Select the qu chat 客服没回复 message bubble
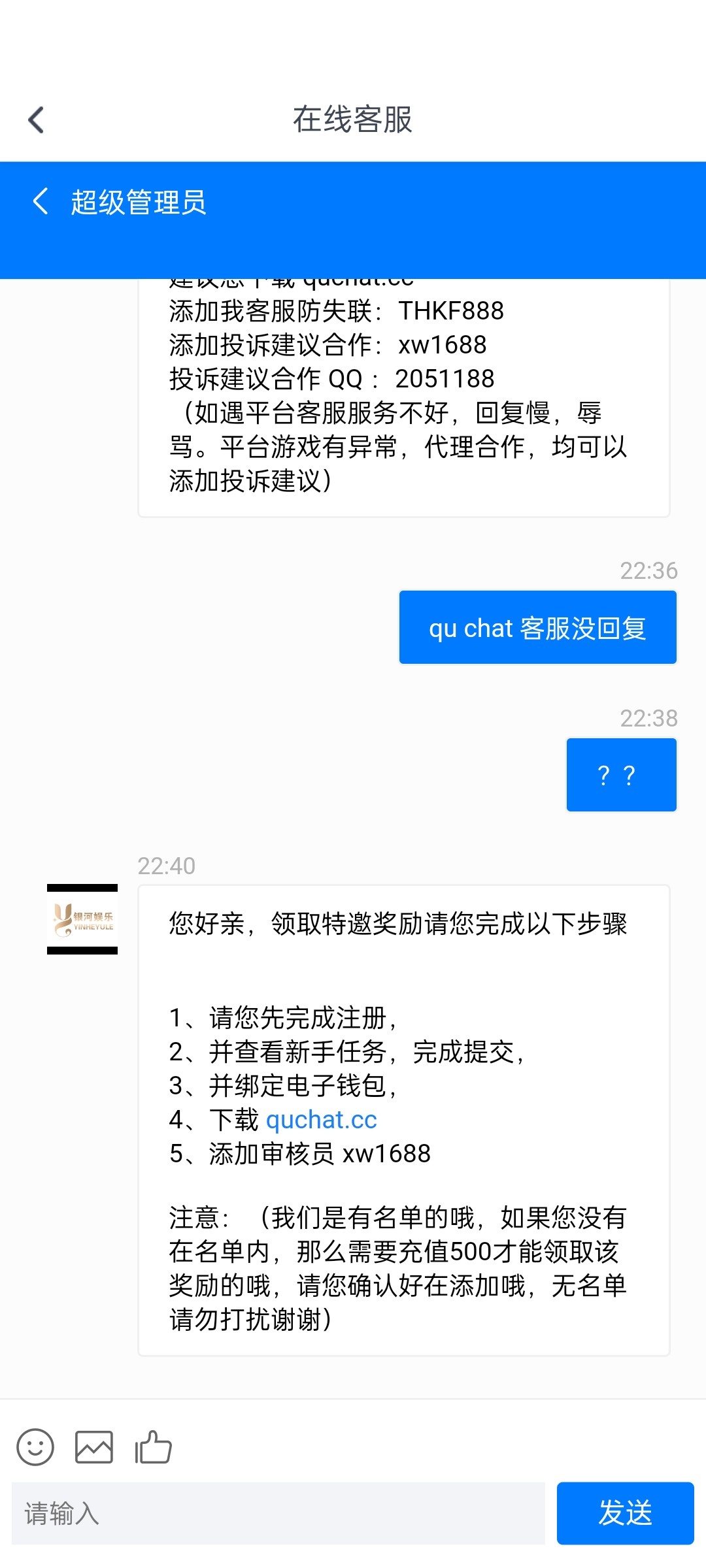This screenshot has height=1568, width=706. point(537,628)
